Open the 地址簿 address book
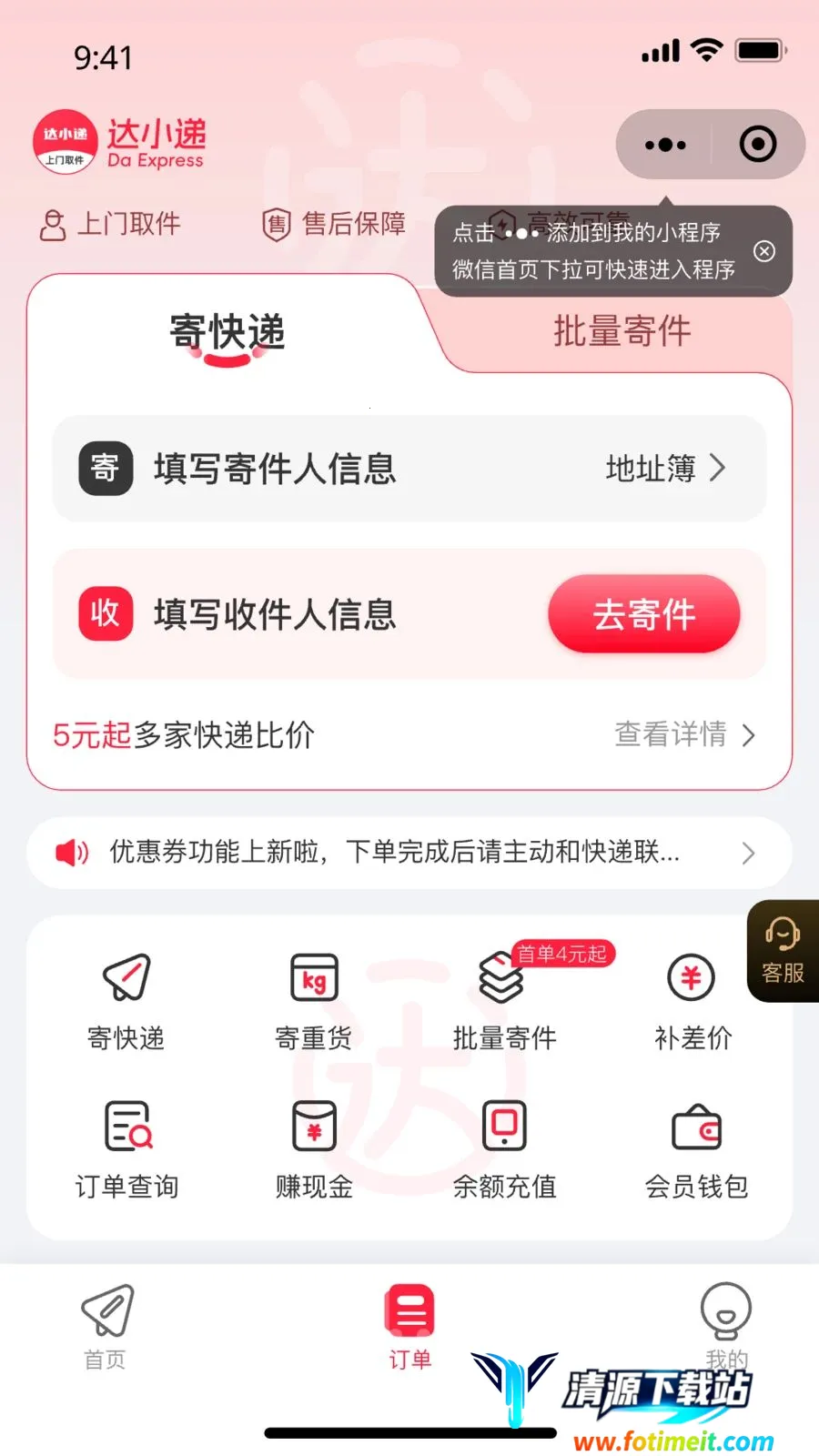 pos(665,469)
